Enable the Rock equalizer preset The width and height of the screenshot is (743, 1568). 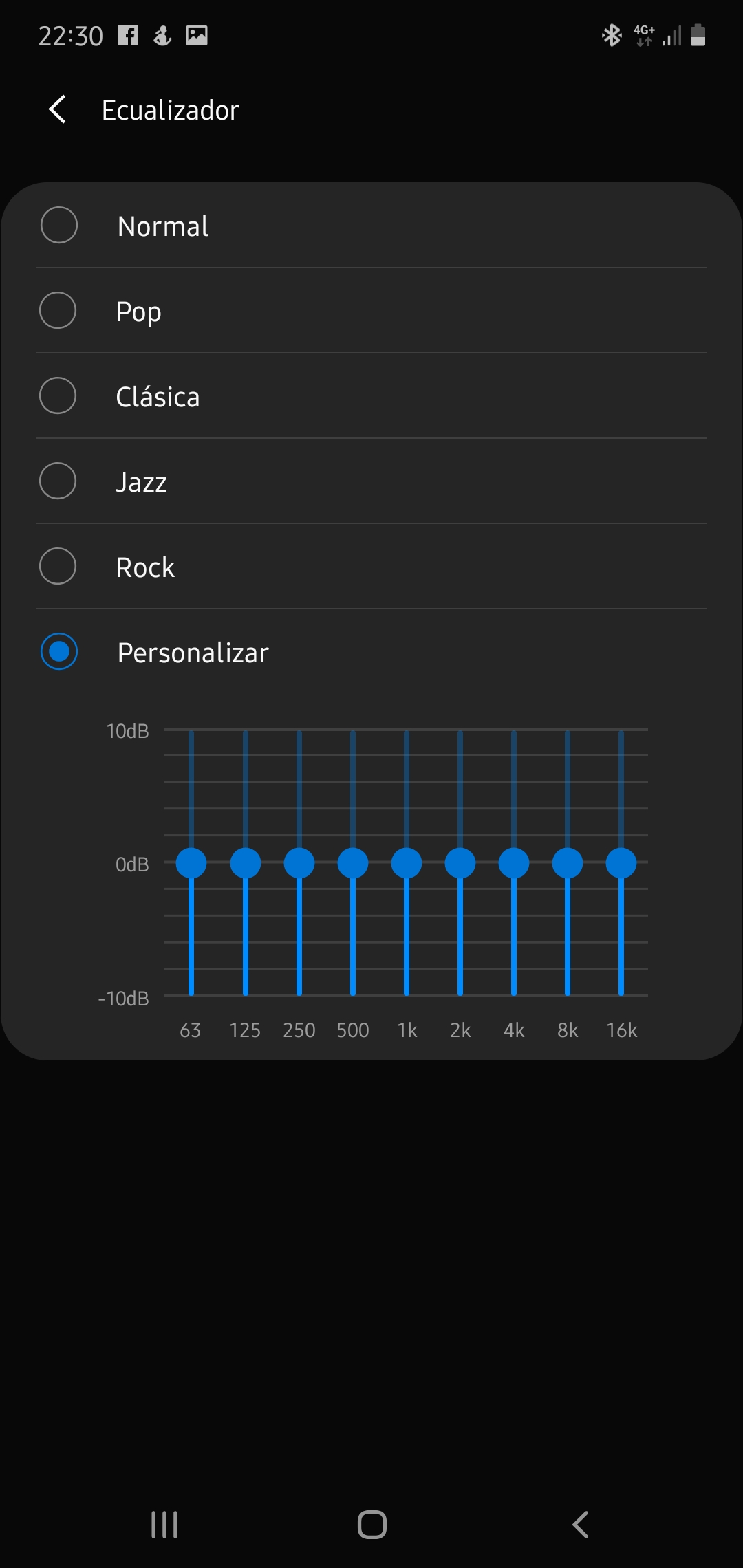click(x=58, y=567)
